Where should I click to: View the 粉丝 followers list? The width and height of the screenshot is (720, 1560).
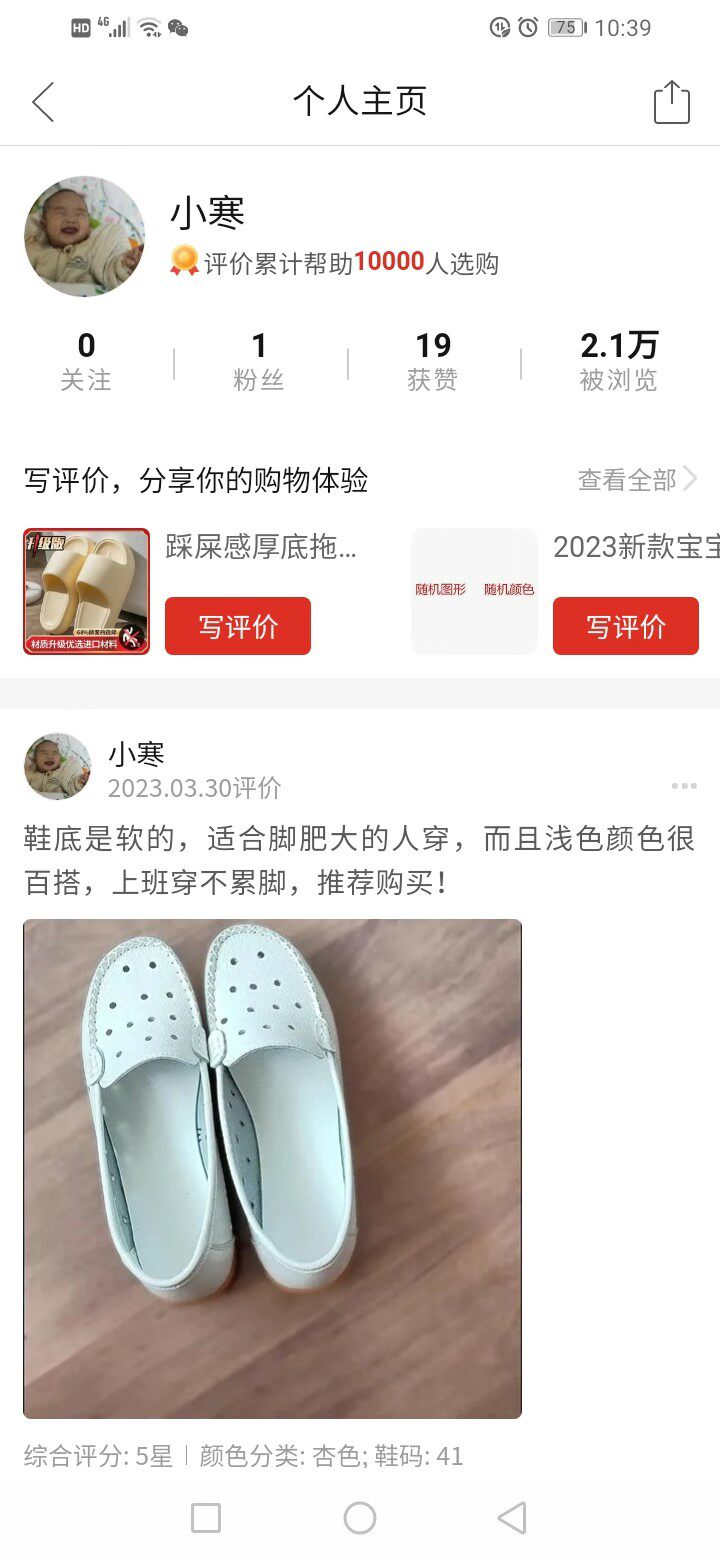coord(259,360)
